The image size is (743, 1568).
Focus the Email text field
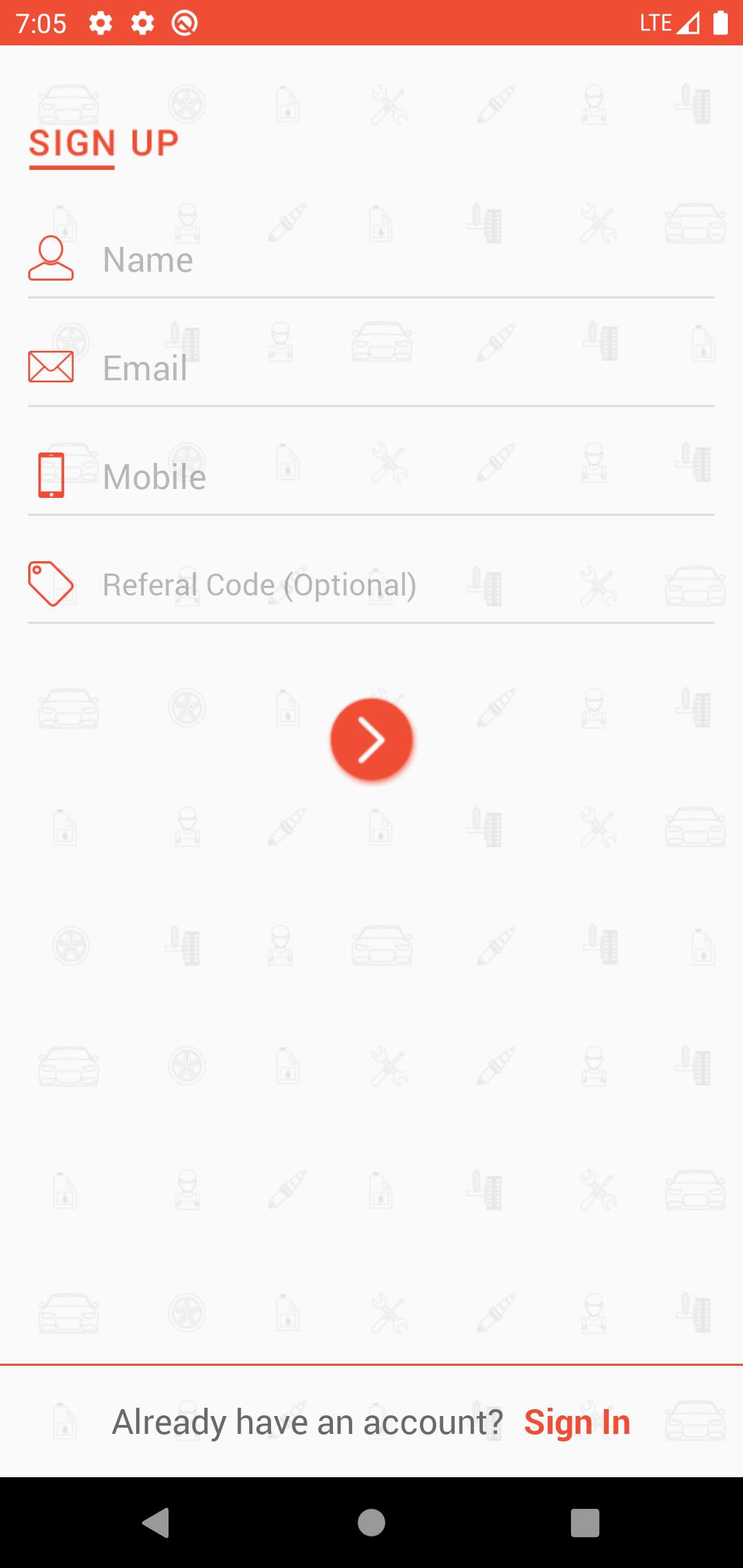406,369
